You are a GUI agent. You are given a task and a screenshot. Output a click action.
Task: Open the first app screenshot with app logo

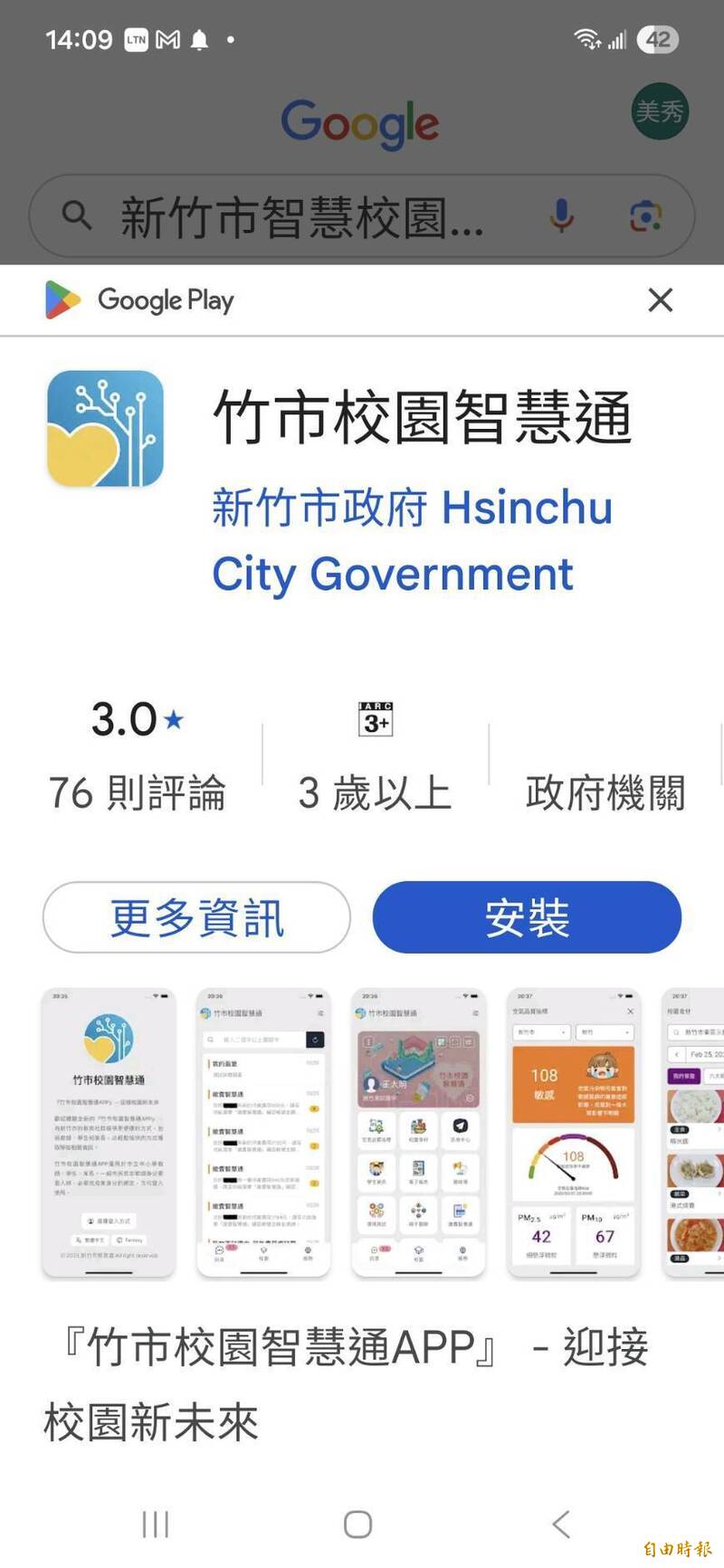pyautogui.click(x=108, y=1133)
